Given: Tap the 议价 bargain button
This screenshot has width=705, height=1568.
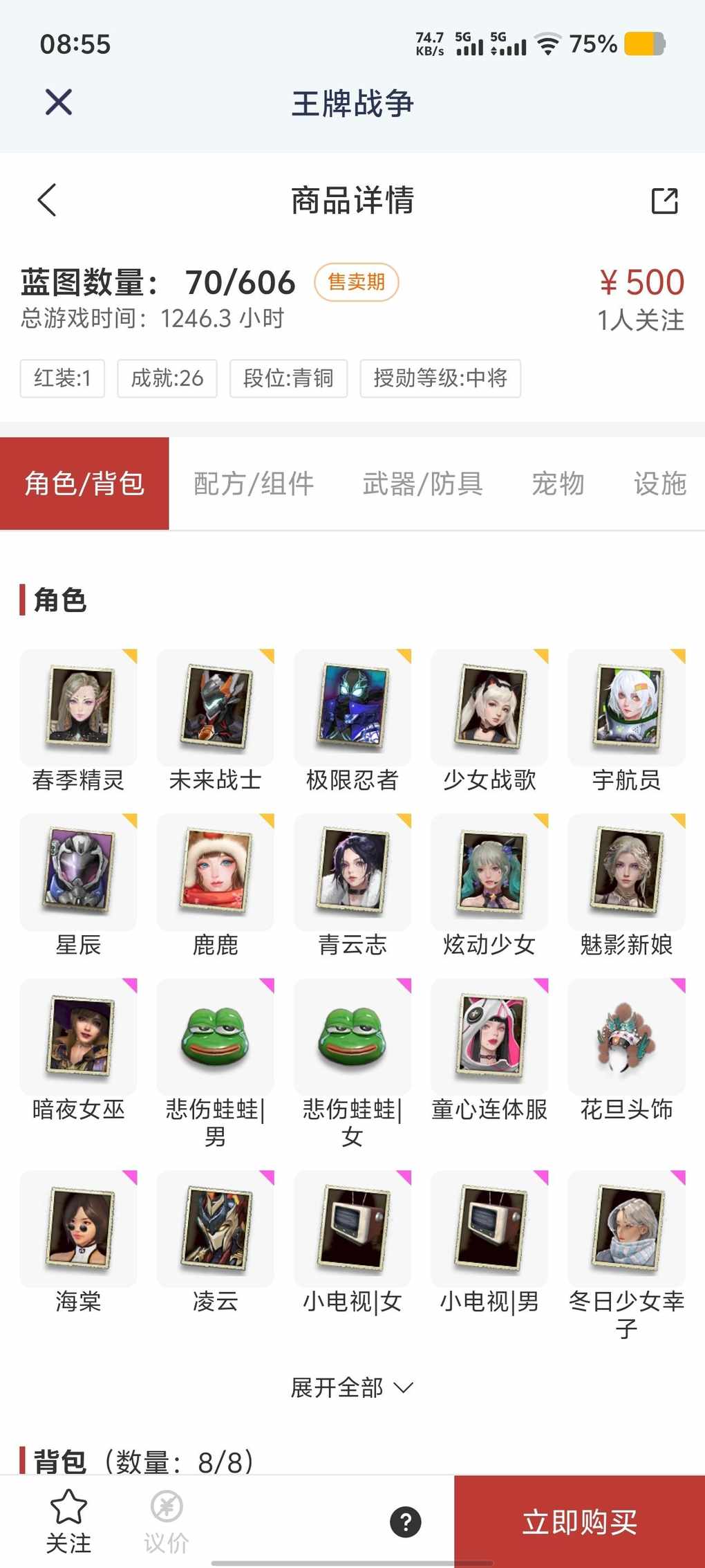Looking at the screenshot, I should [167, 1520].
